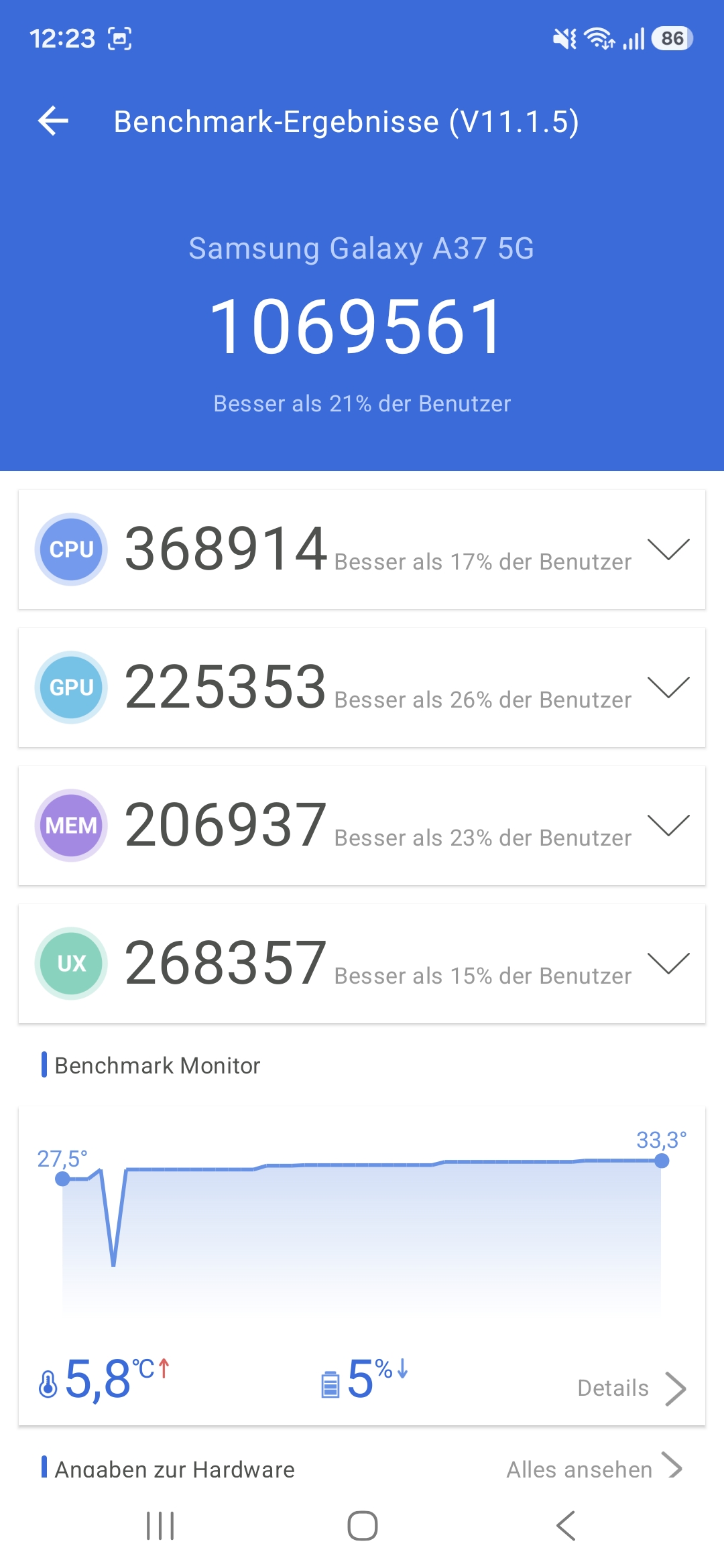The width and height of the screenshot is (724, 1568).
Task: Expand the UX score section
Action: click(x=668, y=964)
